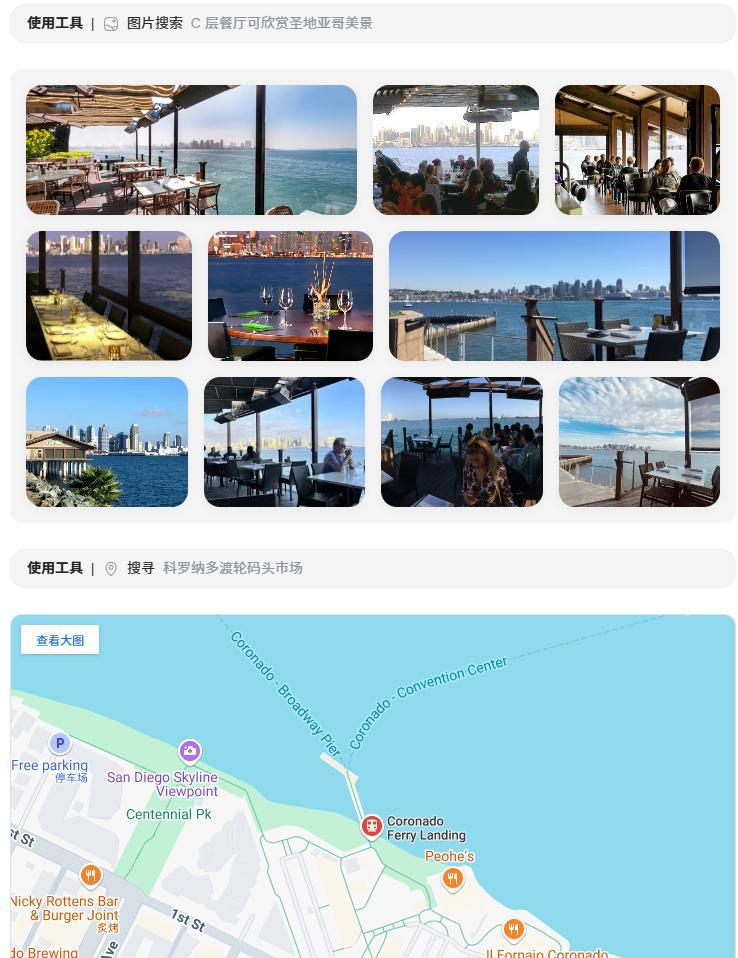Tap the Il Fornaio Coronado restaurant marker

[x=513, y=930]
